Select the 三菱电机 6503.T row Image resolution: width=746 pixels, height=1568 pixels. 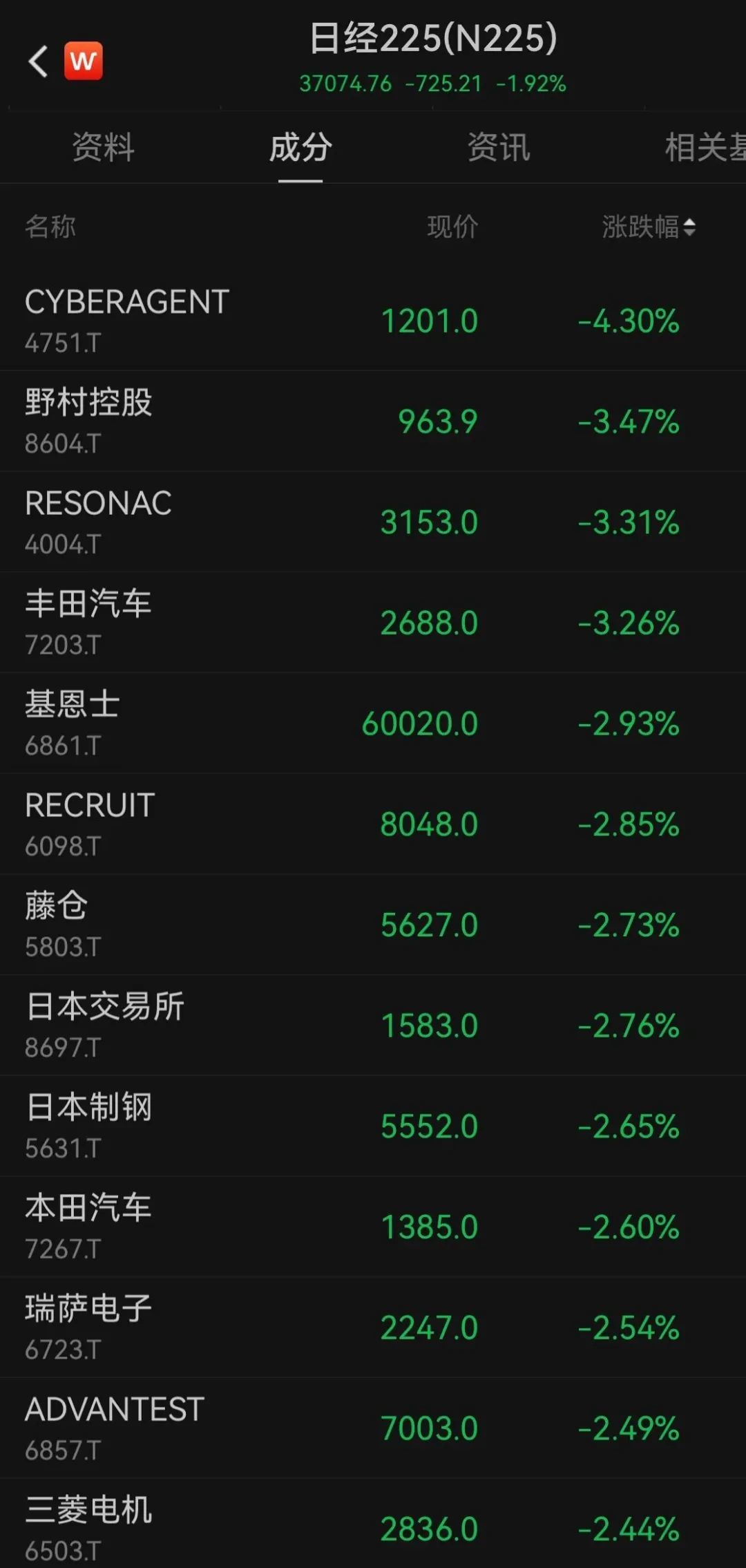pos(373,1527)
